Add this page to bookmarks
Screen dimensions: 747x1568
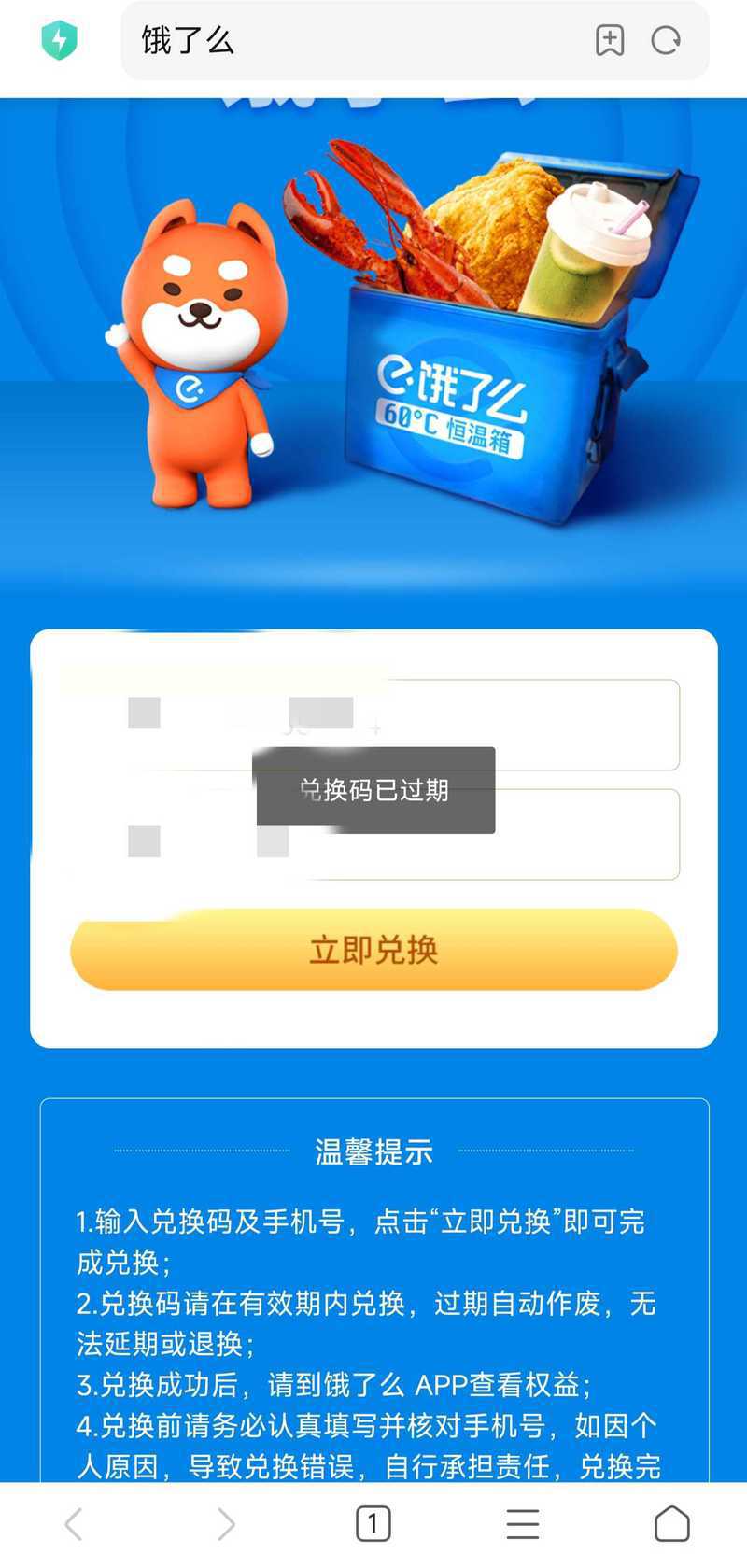coord(610,41)
